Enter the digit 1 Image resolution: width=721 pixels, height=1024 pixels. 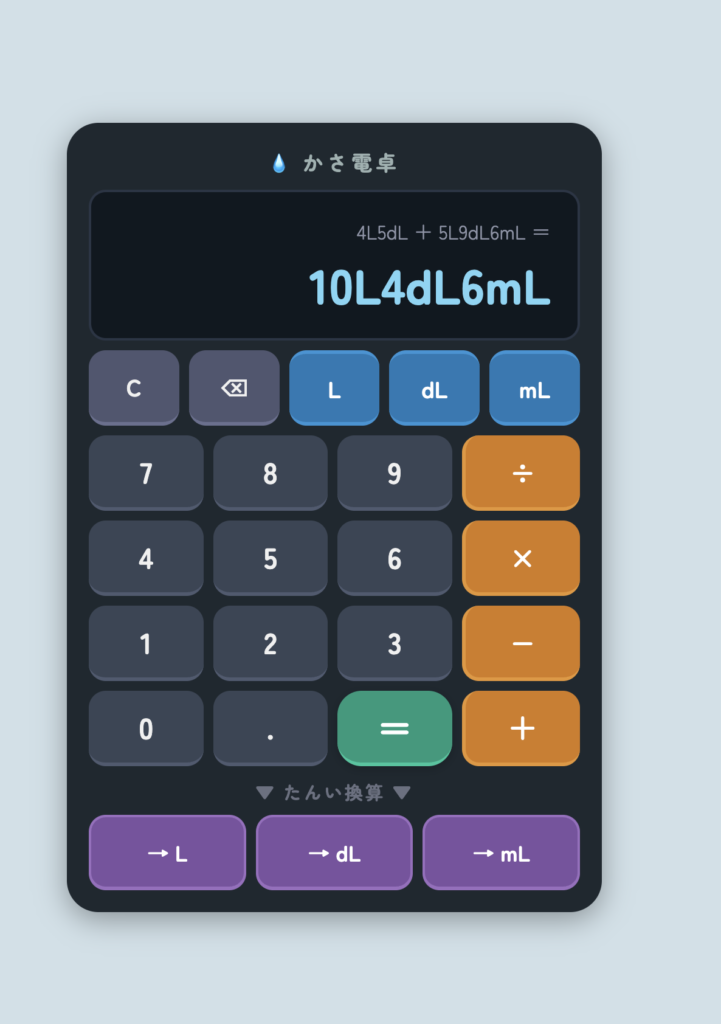[x=146, y=643]
